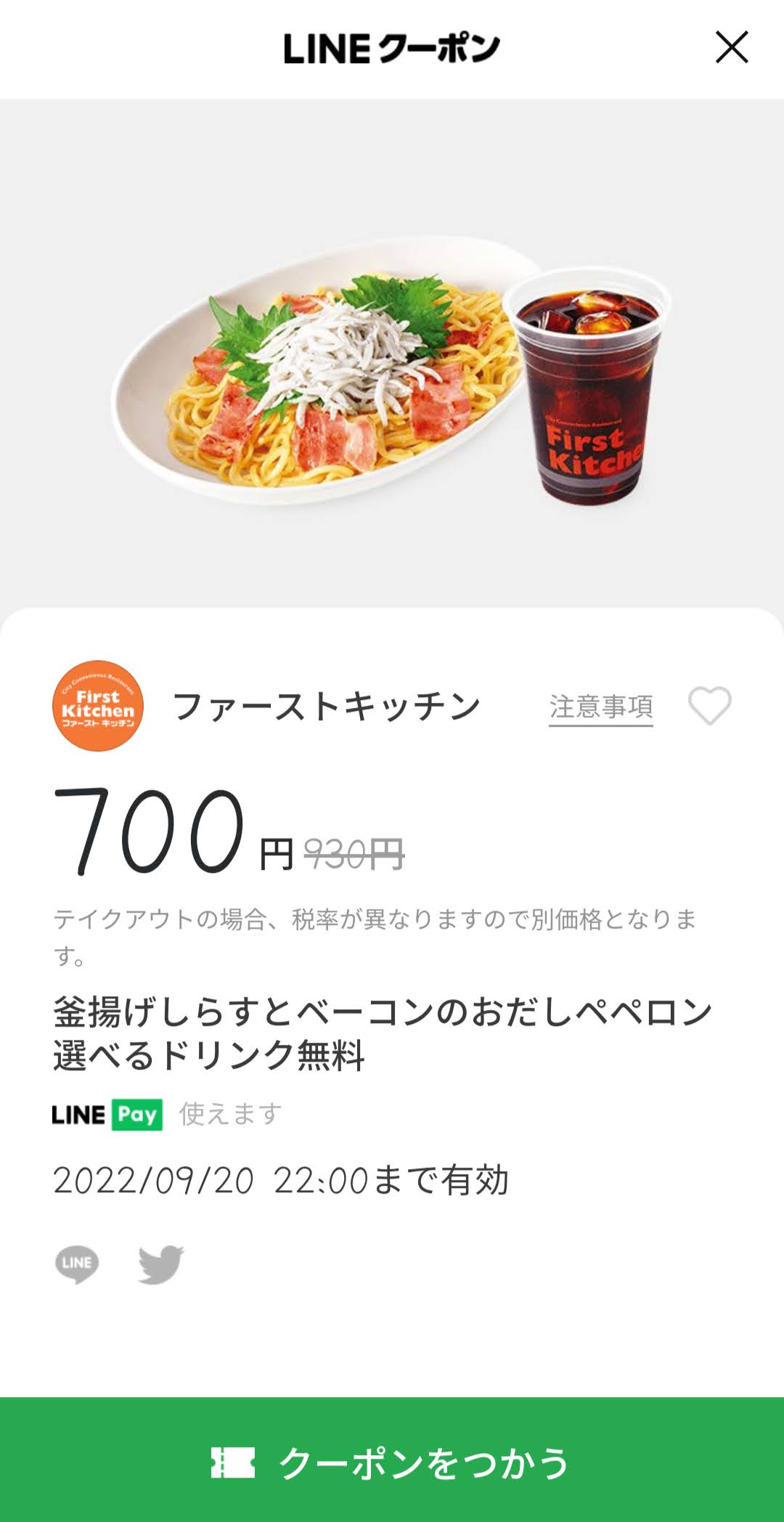Favorite this coupon with the heart icon
This screenshot has width=784, height=1522.
pos(710,706)
